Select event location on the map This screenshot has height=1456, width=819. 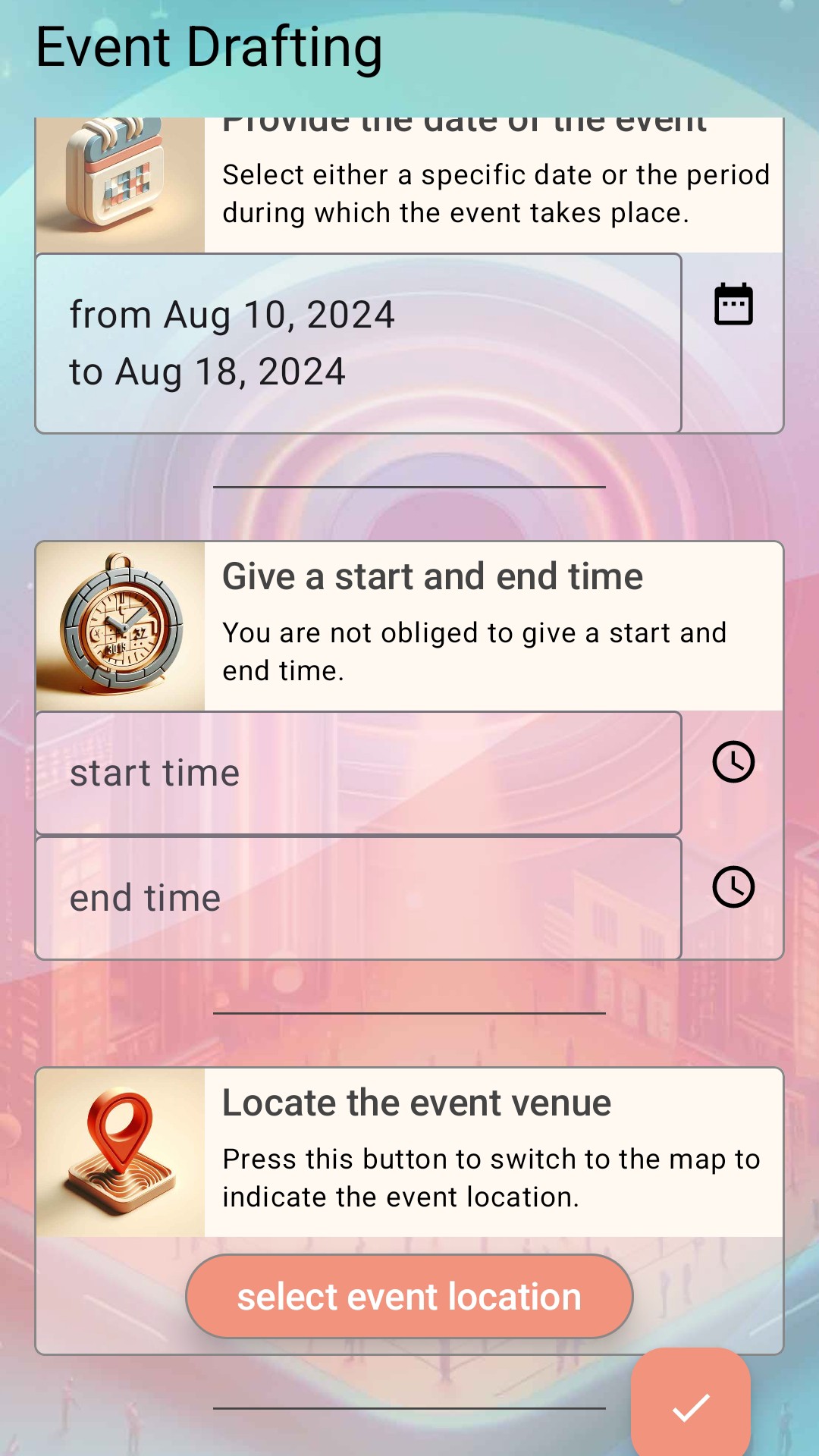click(409, 1297)
